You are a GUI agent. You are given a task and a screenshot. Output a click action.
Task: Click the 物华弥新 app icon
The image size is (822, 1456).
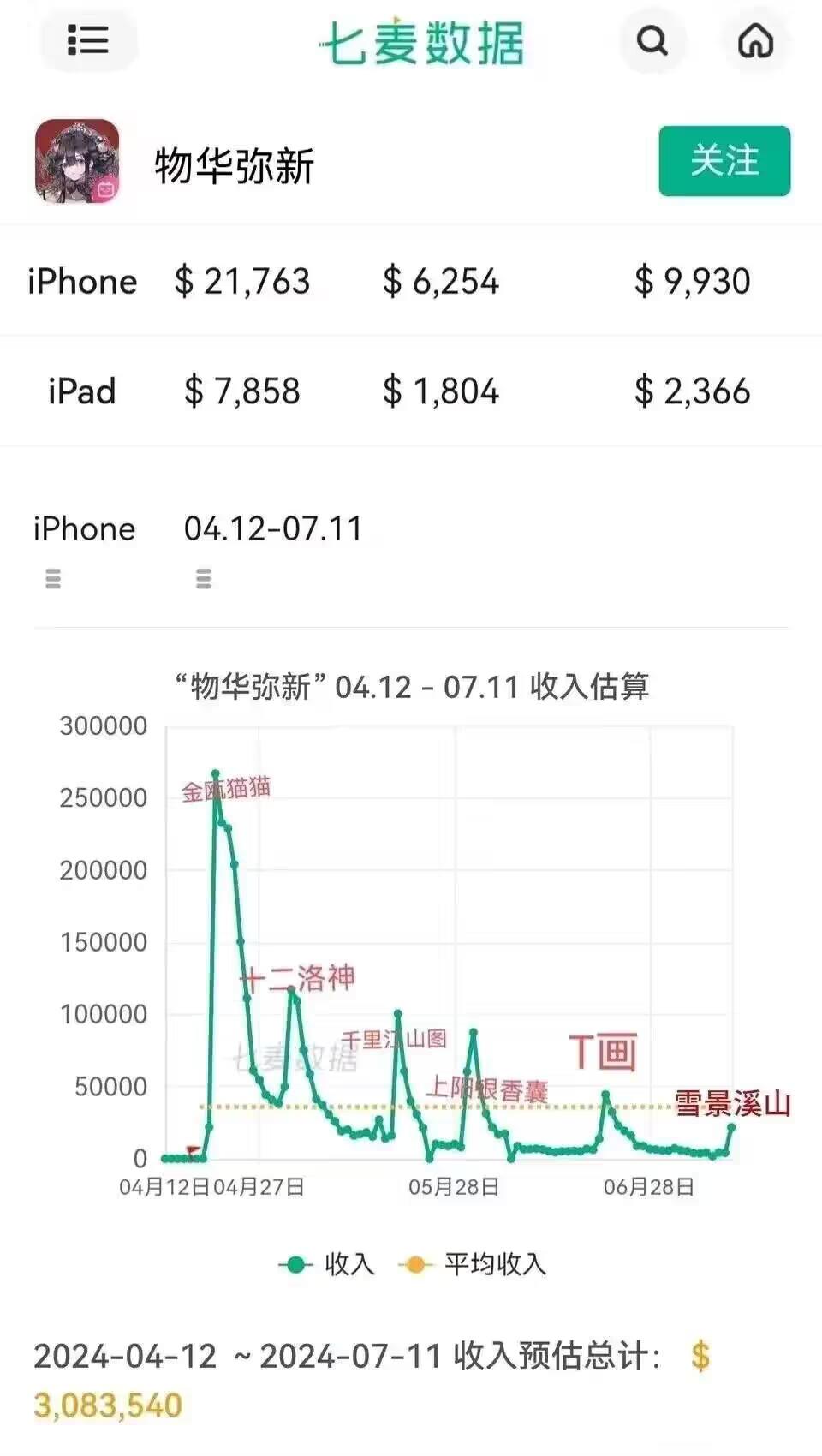coord(79,163)
